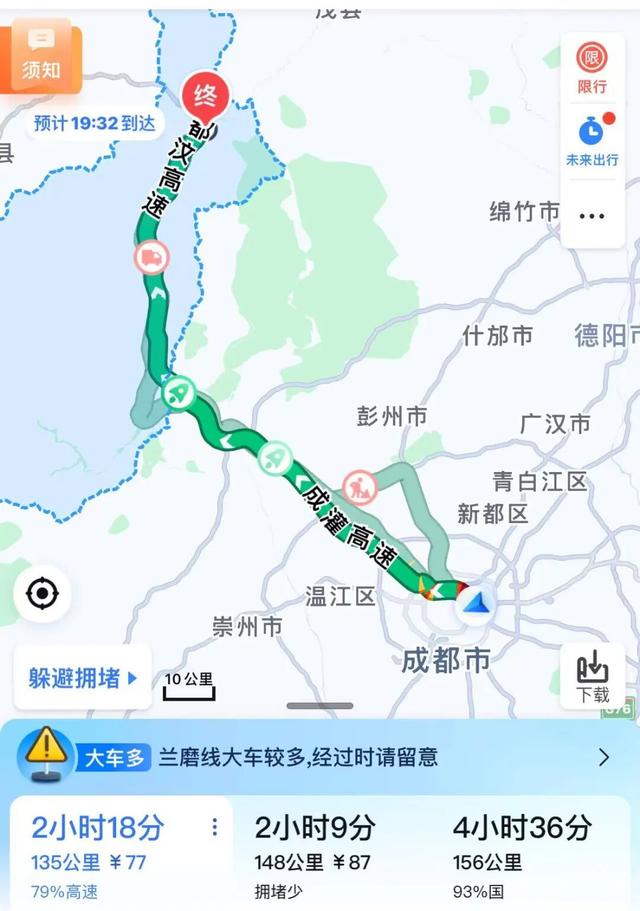This screenshot has width=640, height=911.
Task: Open 未来出行 future departure planner
Action: coord(592,142)
